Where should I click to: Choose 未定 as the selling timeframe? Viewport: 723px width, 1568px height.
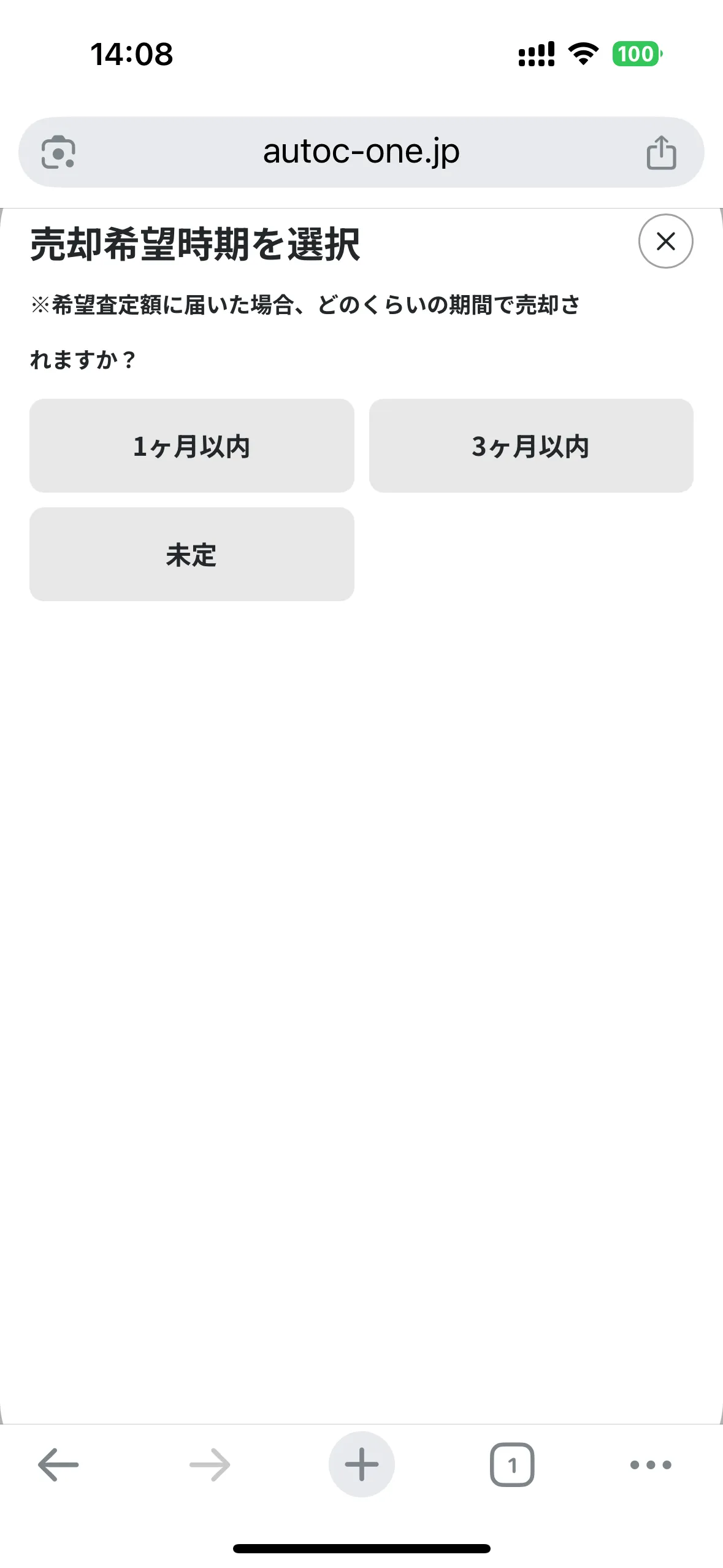click(x=192, y=555)
